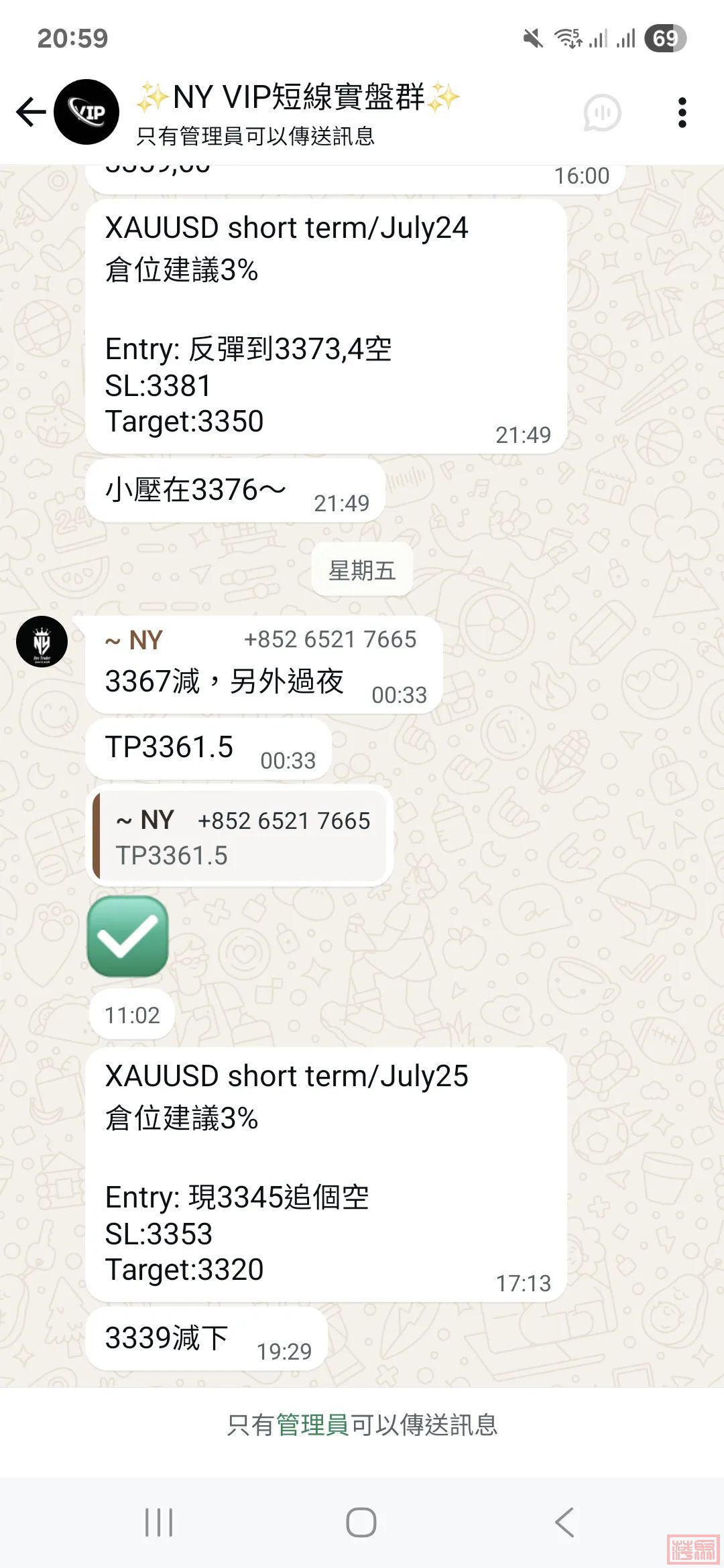Open the three-dot overflow menu
Screen dimensions: 724x1568
pyautogui.click(x=682, y=113)
